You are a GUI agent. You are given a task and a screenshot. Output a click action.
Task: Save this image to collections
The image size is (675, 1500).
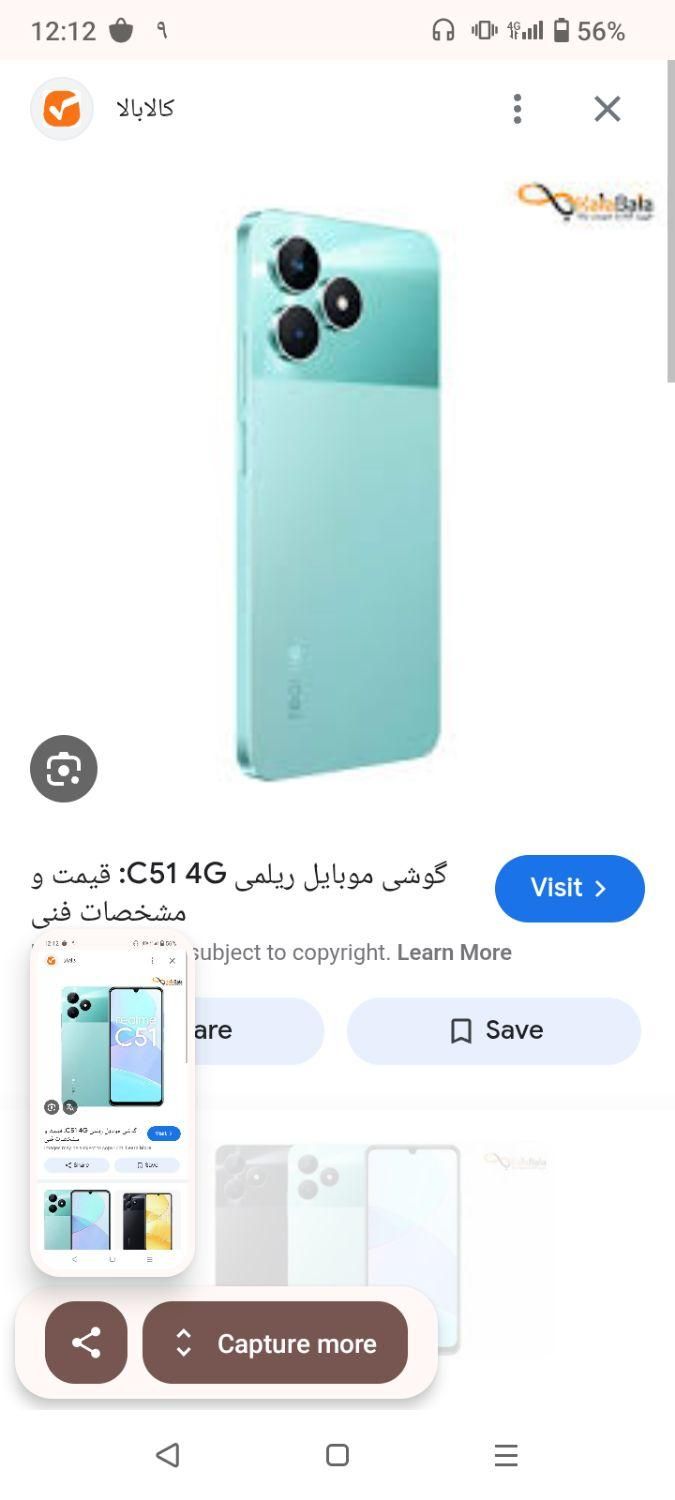[494, 1030]
